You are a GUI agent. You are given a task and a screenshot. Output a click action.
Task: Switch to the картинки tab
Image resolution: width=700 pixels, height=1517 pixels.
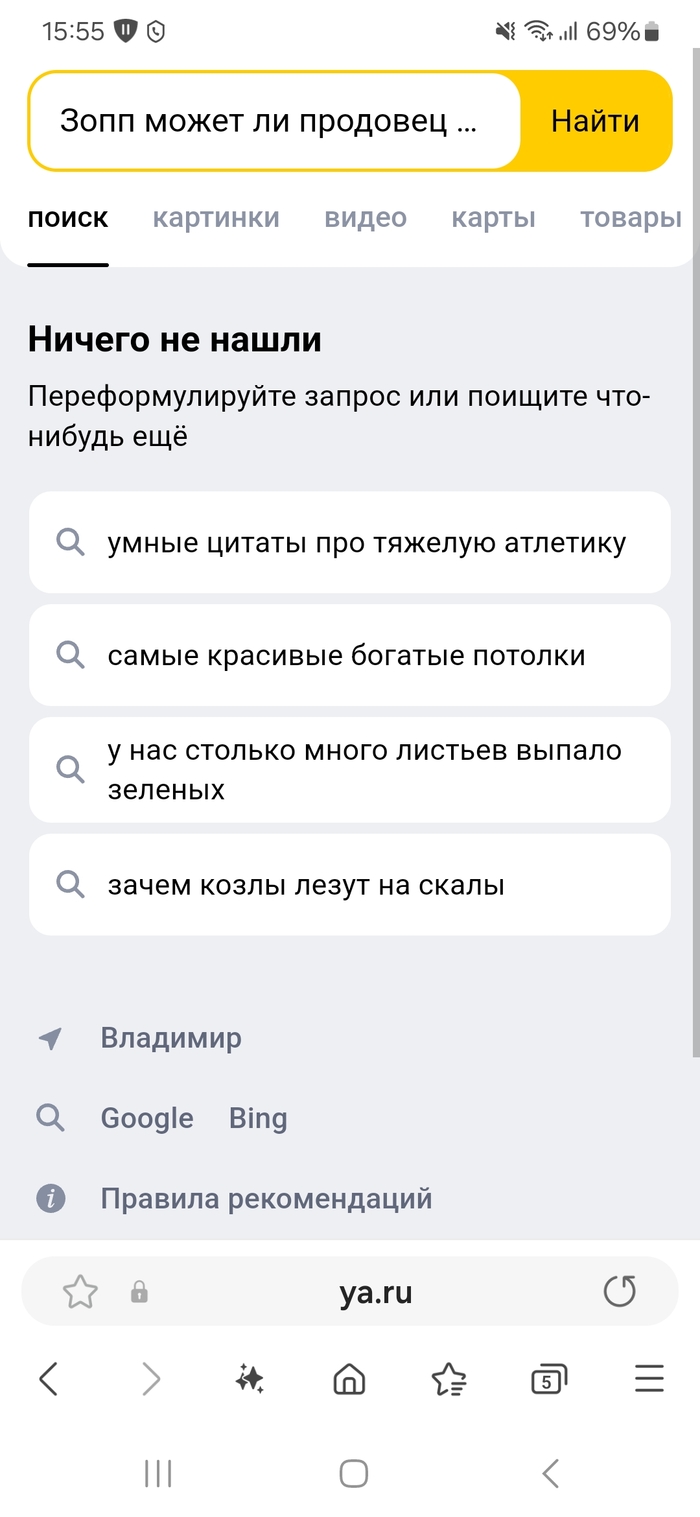tap(216, 218)
